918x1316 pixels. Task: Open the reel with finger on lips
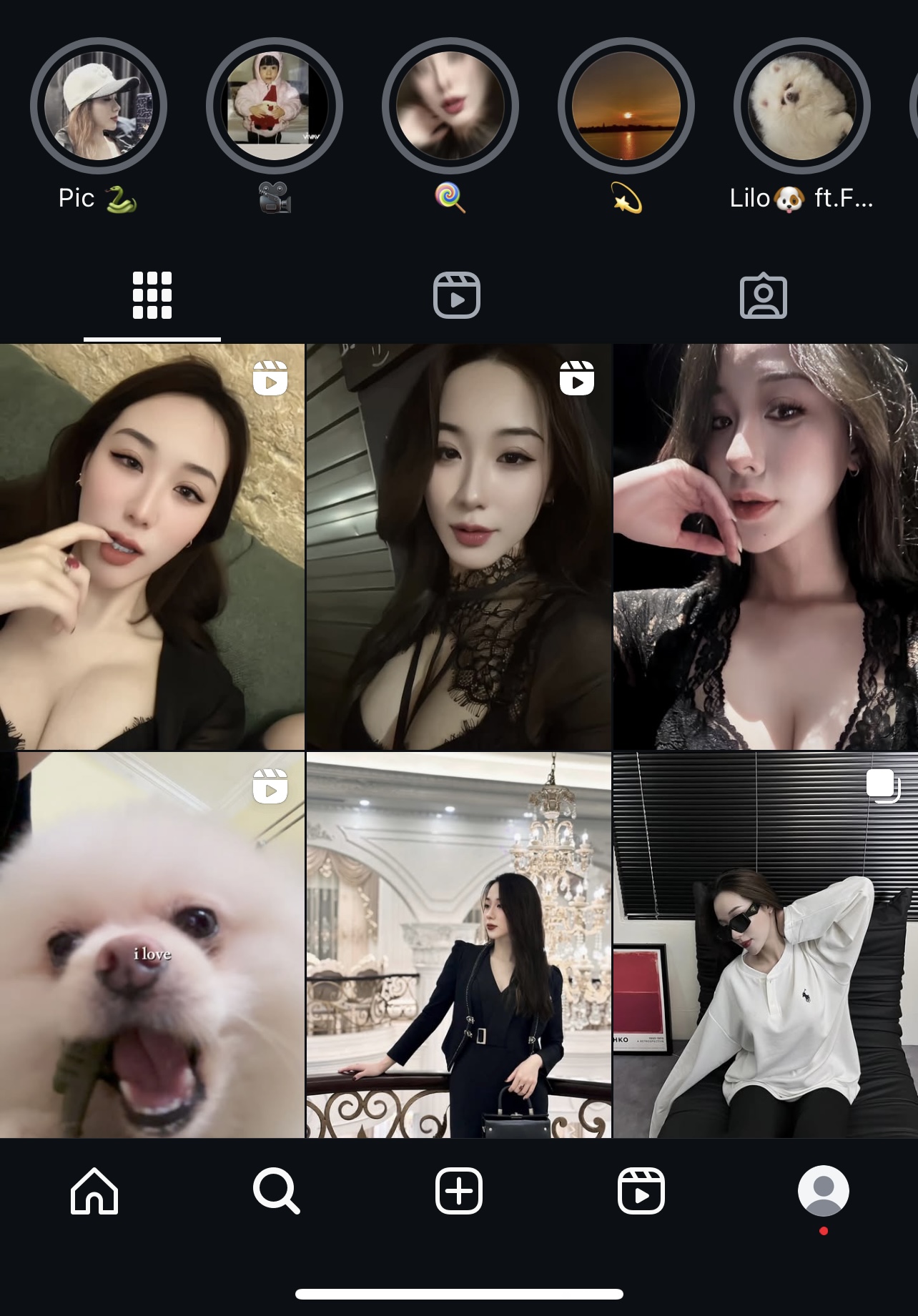(152, 547)
